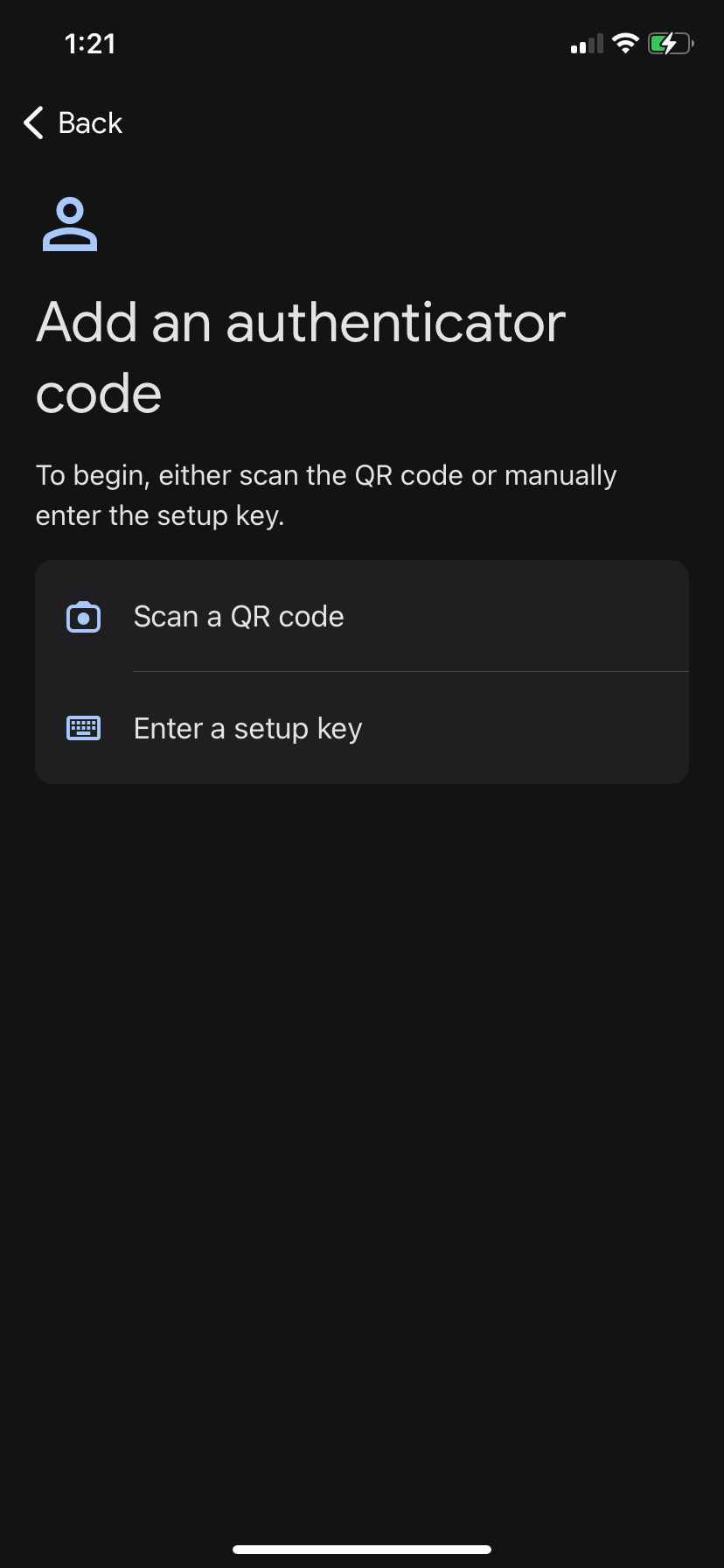Tap the camera icon beside Scan a QR code
Viewport: 724px width, 1568px height.
83,617
